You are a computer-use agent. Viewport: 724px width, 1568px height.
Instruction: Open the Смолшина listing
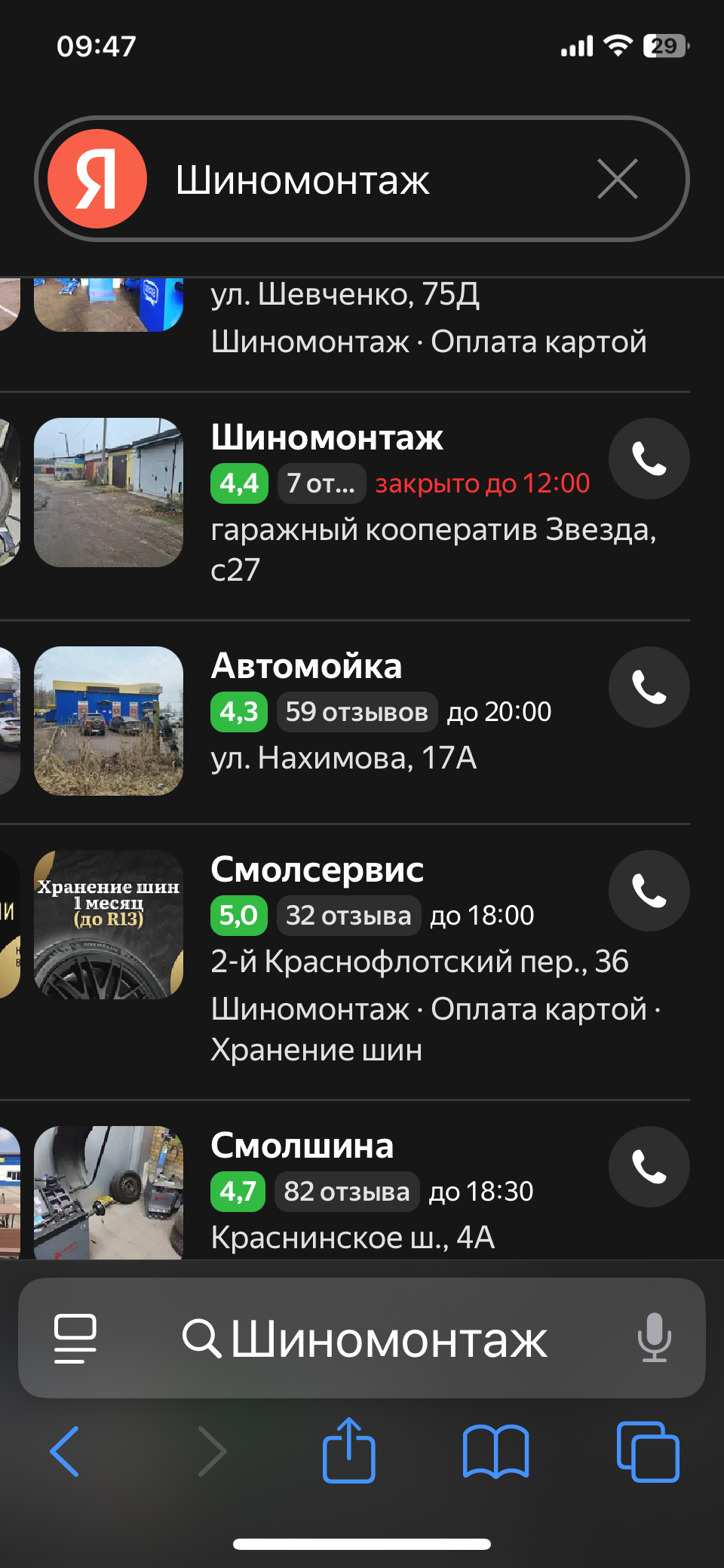pos(302,1146)
